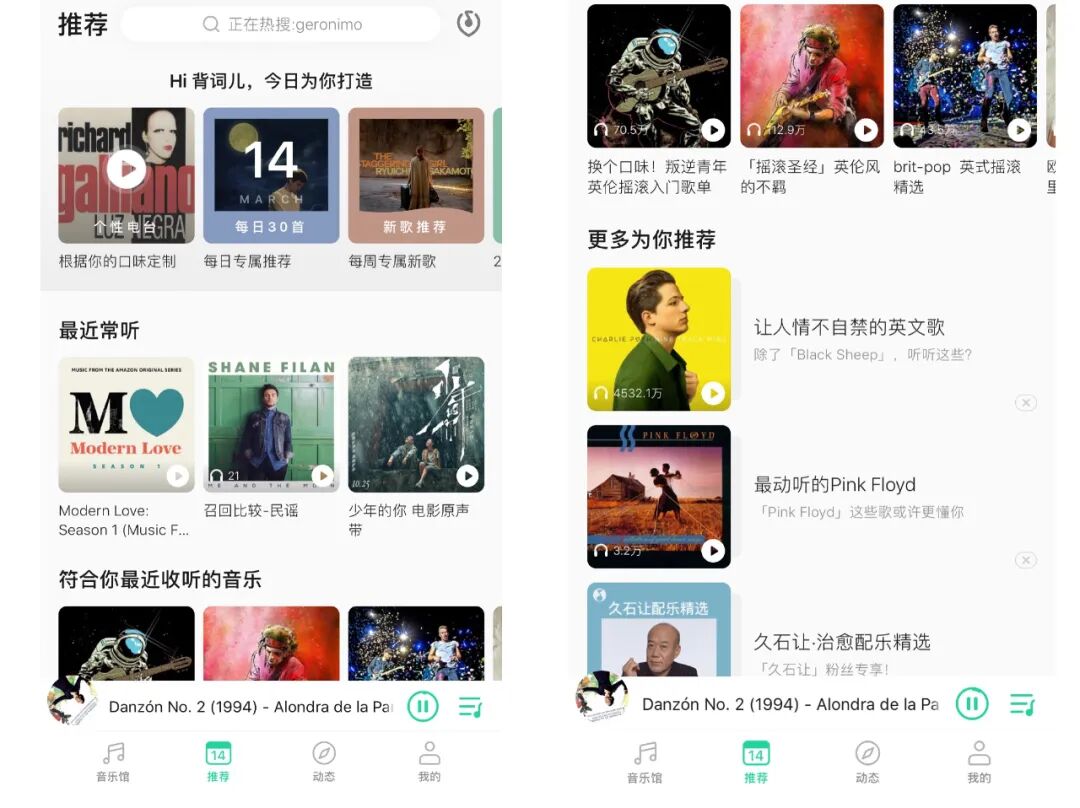
Task: Open the search box showing hot search geronimo
Action: (x=281, y=24)
